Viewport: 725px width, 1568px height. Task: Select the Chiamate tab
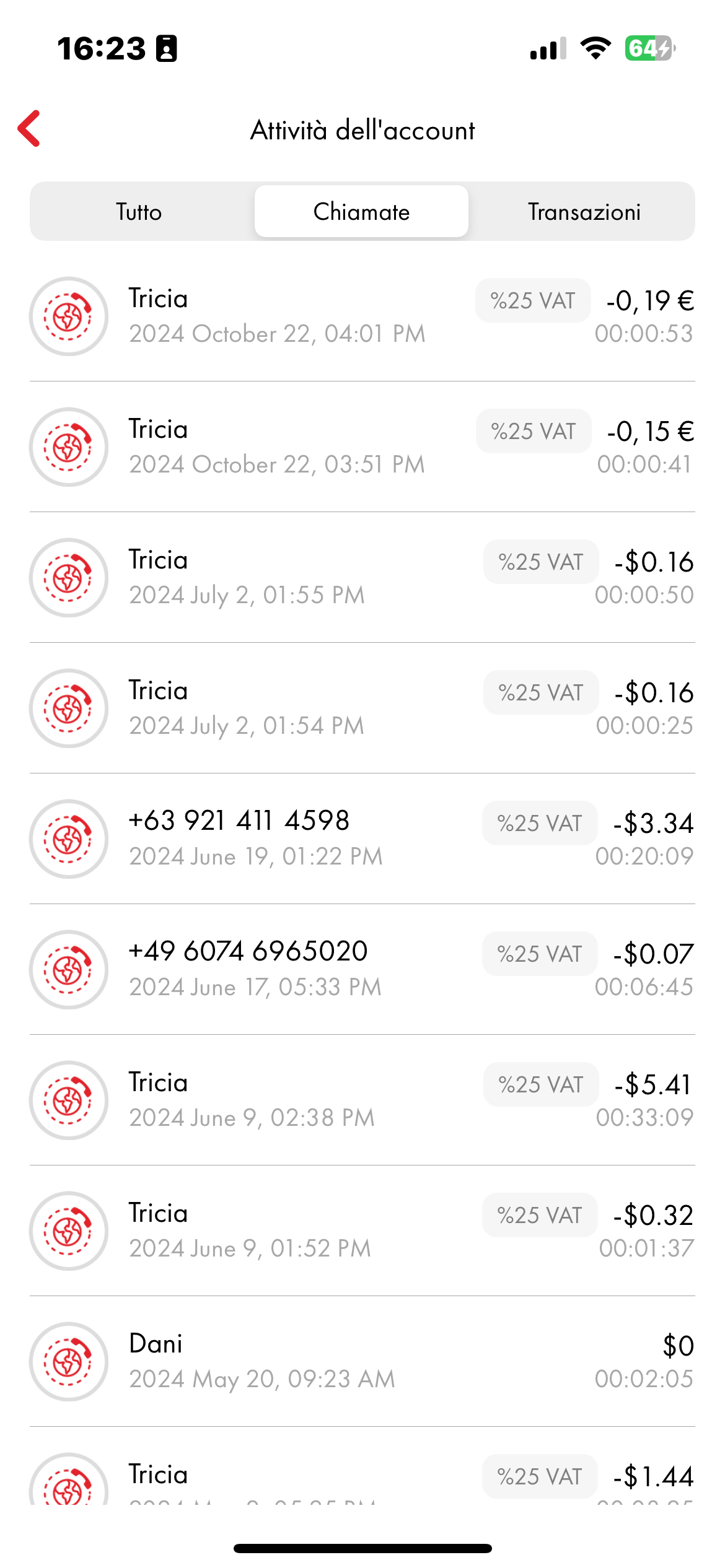click(361, 212)
